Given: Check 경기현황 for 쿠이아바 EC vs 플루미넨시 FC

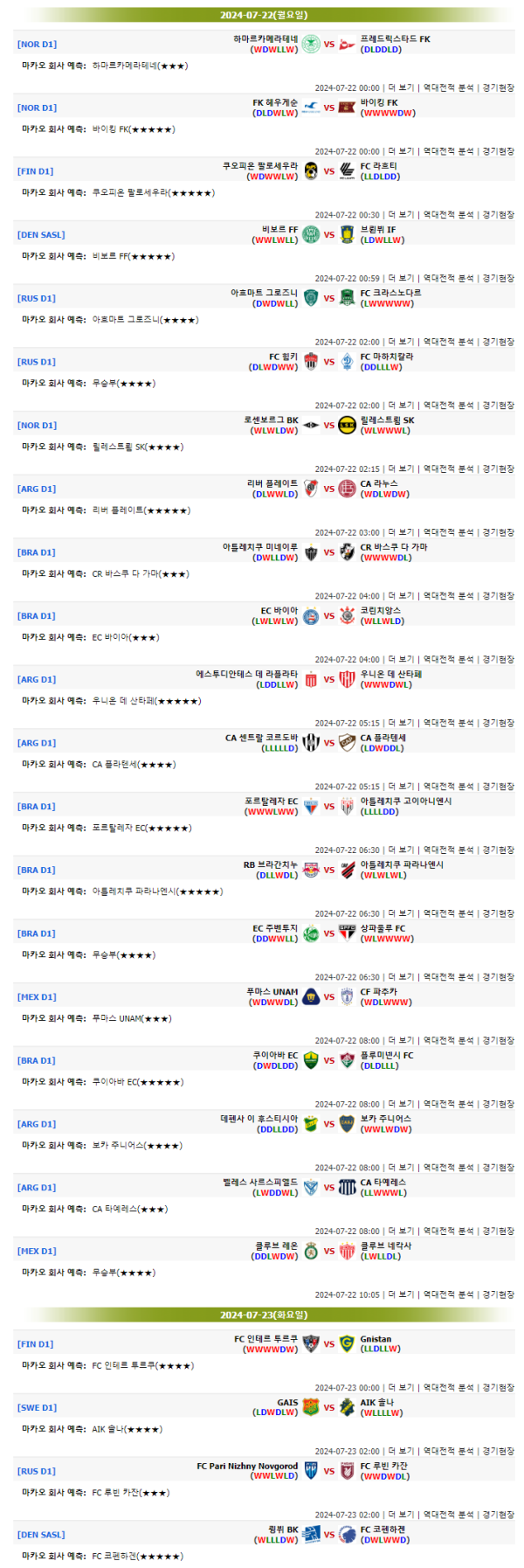Looking at the screenshot, I should click(x=498, y=1105).
